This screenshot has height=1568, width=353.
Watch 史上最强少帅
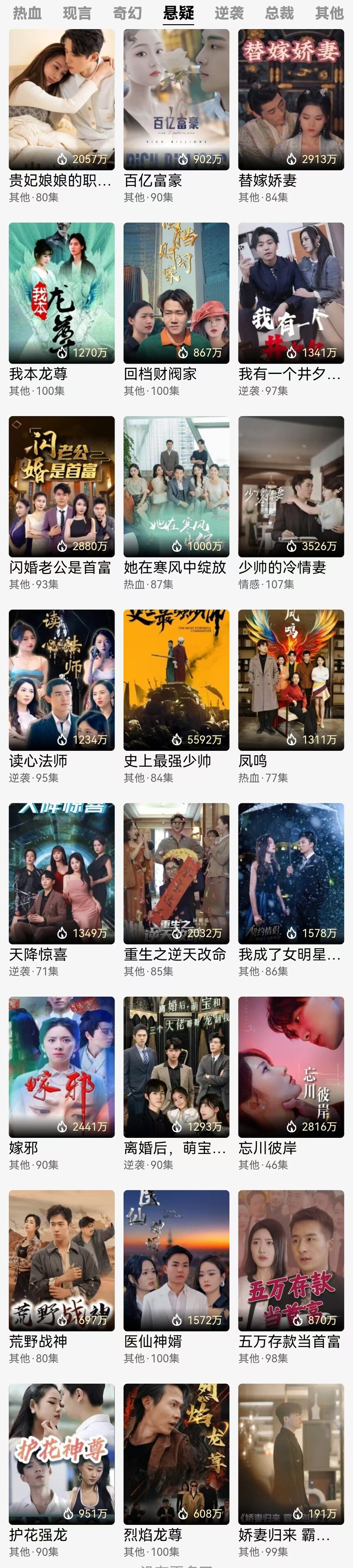176,680
